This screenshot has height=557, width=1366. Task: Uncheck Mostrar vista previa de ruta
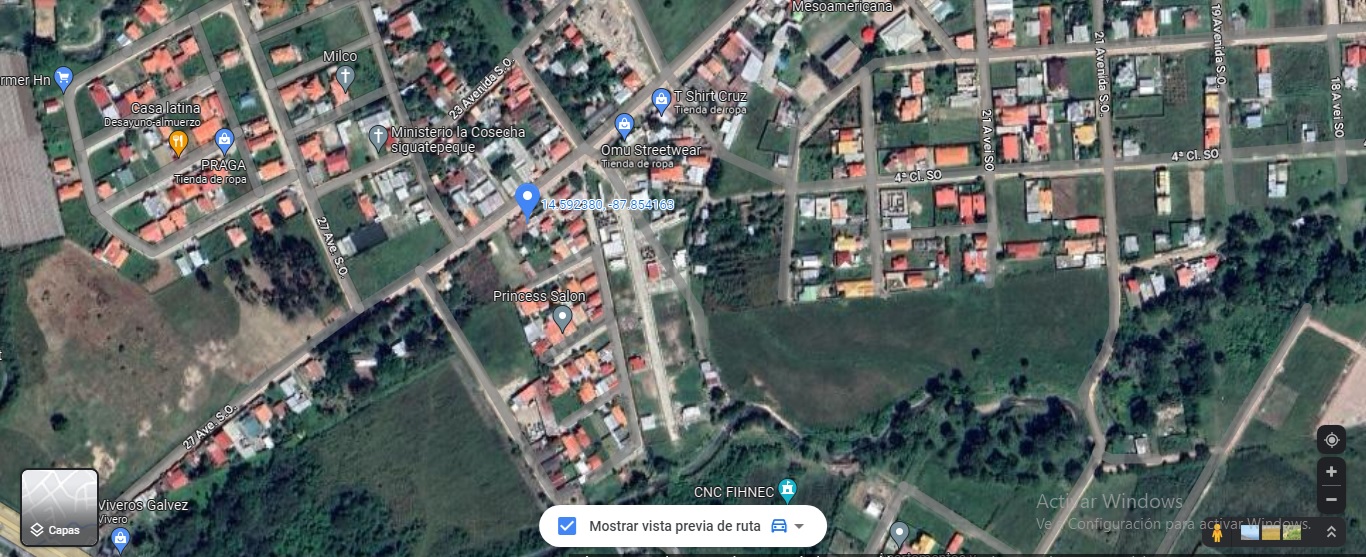click(567, 526)
